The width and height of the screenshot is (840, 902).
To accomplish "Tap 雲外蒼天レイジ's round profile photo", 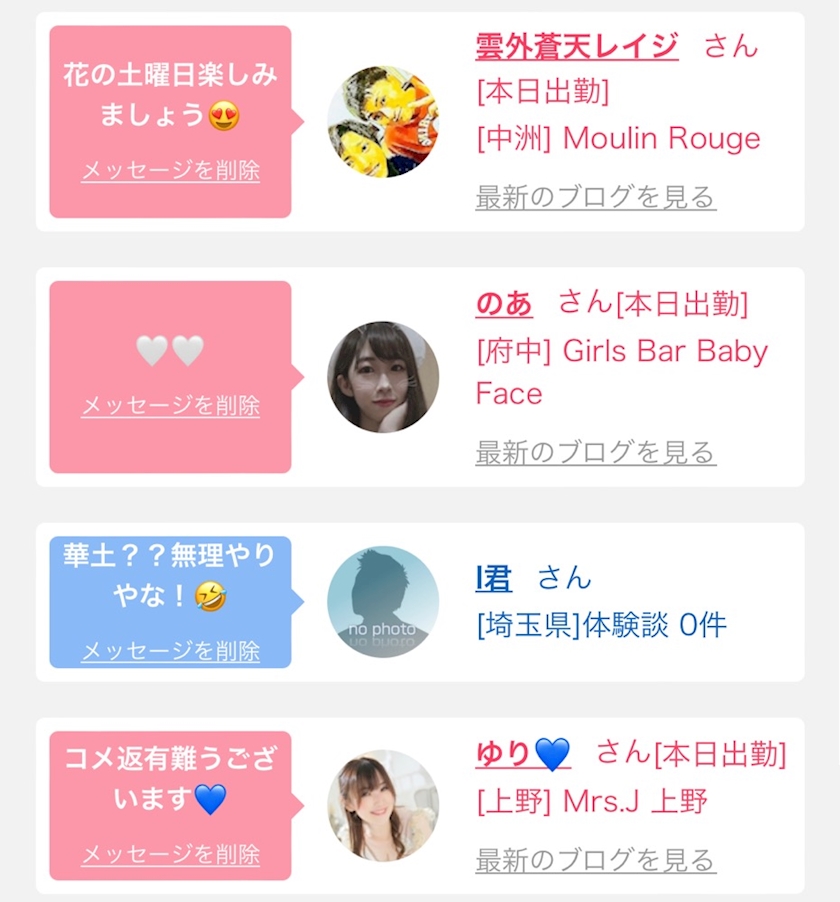I will tap(383, 121).
